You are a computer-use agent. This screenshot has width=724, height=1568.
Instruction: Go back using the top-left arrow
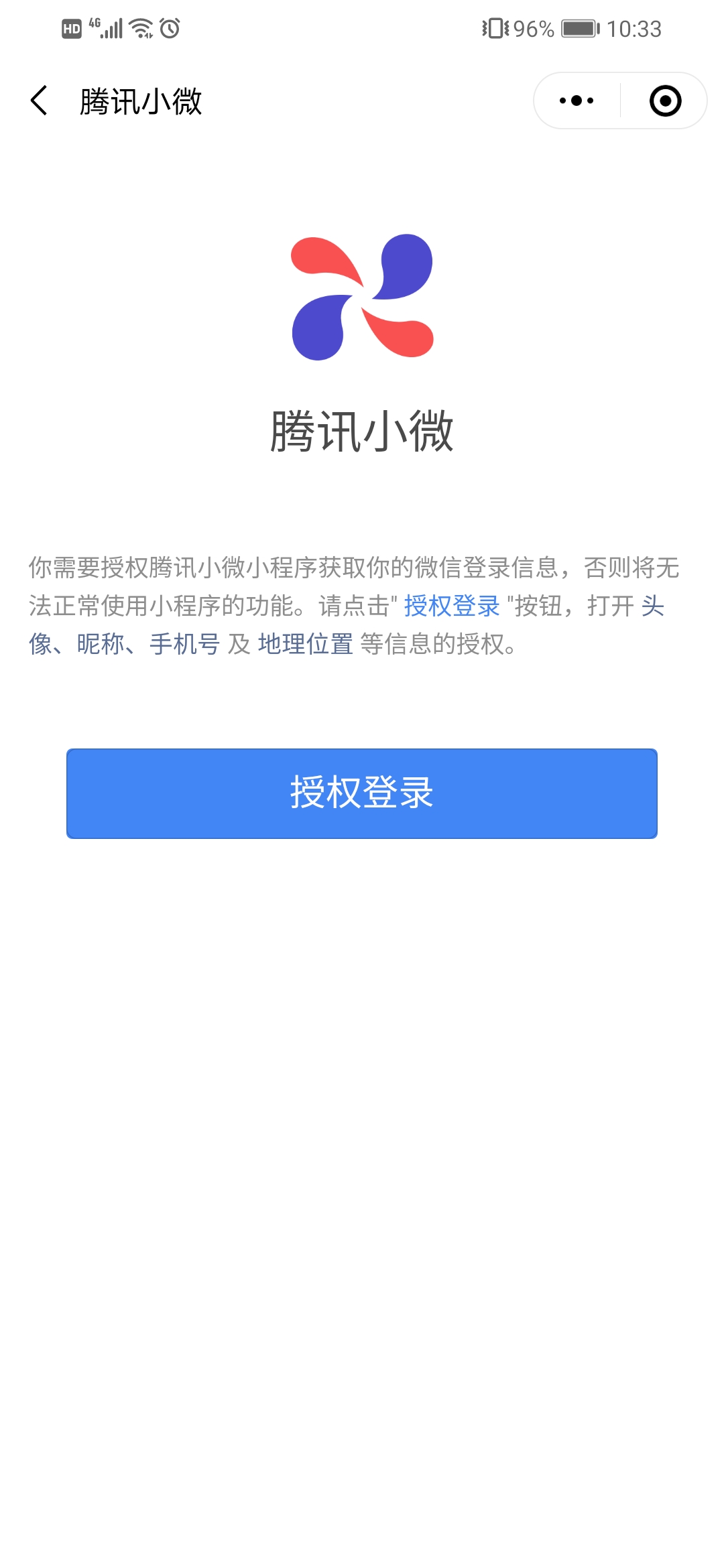click(x=39, y=101)
